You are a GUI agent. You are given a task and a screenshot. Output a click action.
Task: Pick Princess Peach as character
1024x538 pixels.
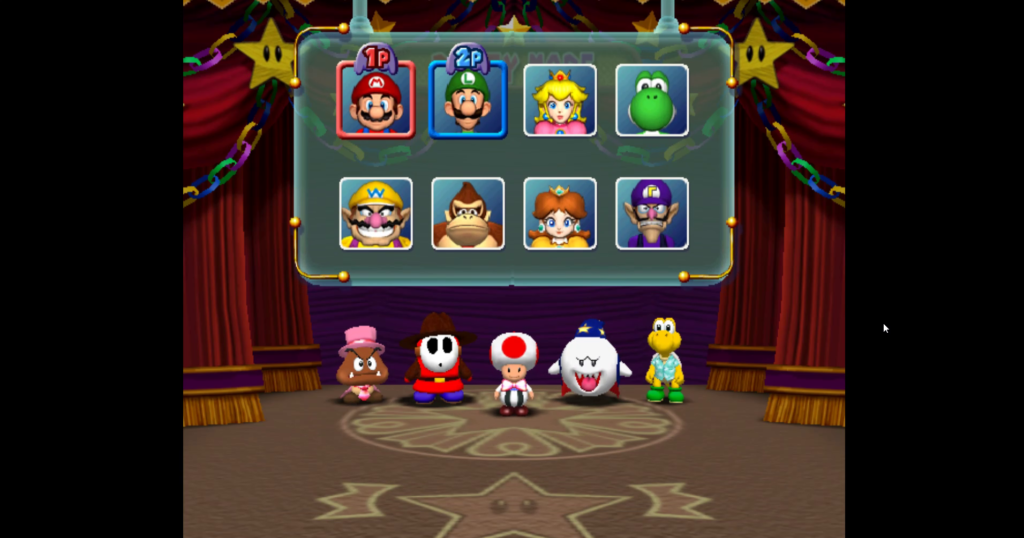pos(560,100)
